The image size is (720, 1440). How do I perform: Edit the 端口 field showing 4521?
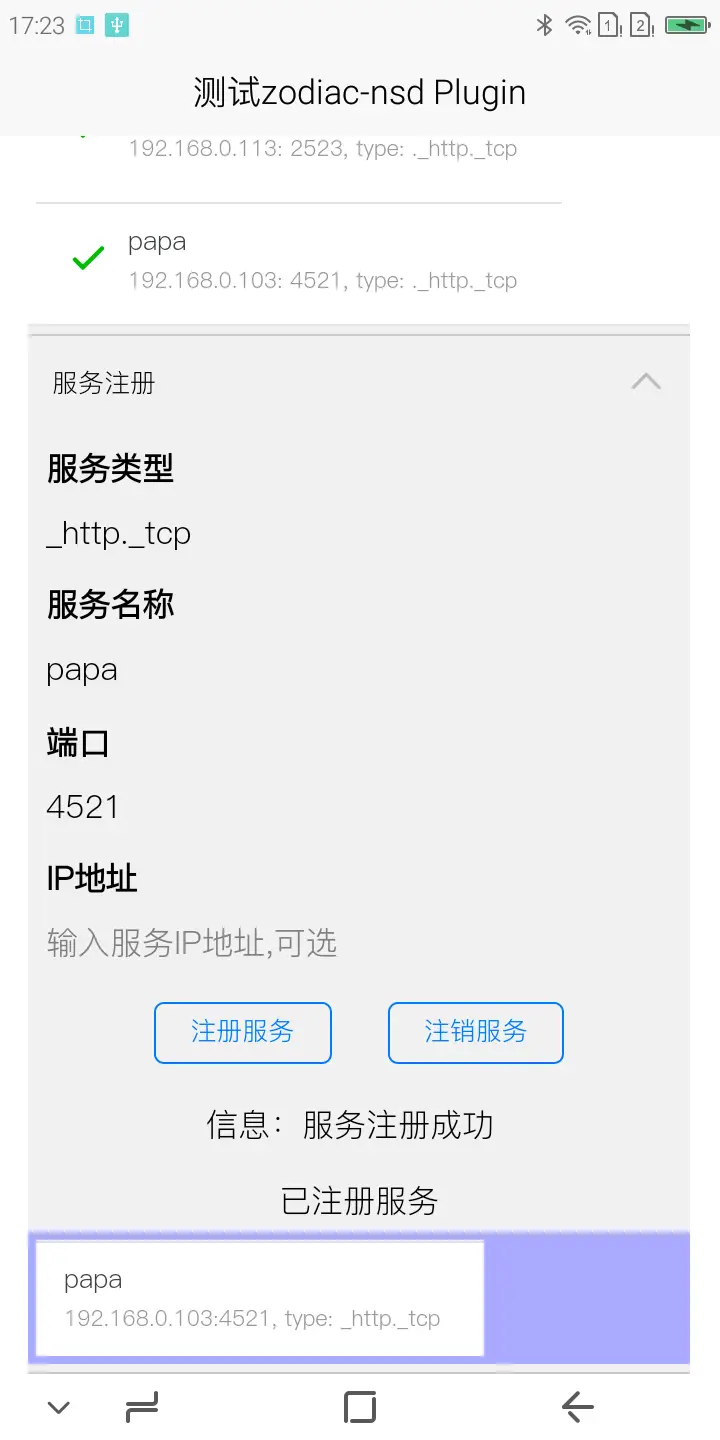pos(359,807)
